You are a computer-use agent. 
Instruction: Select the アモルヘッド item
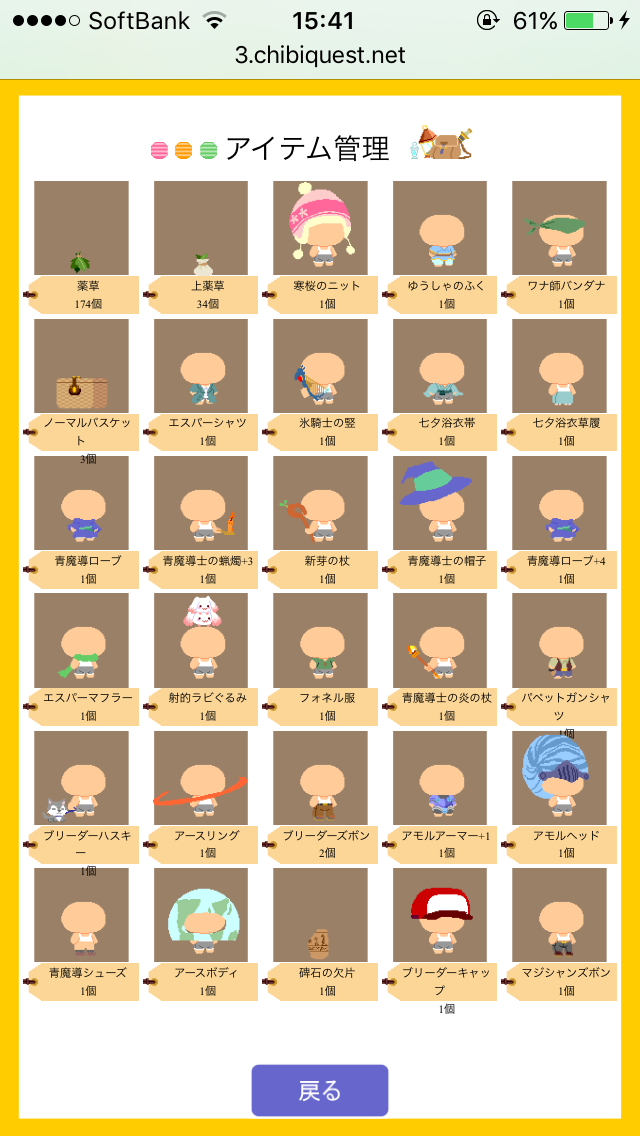[559, 779]
